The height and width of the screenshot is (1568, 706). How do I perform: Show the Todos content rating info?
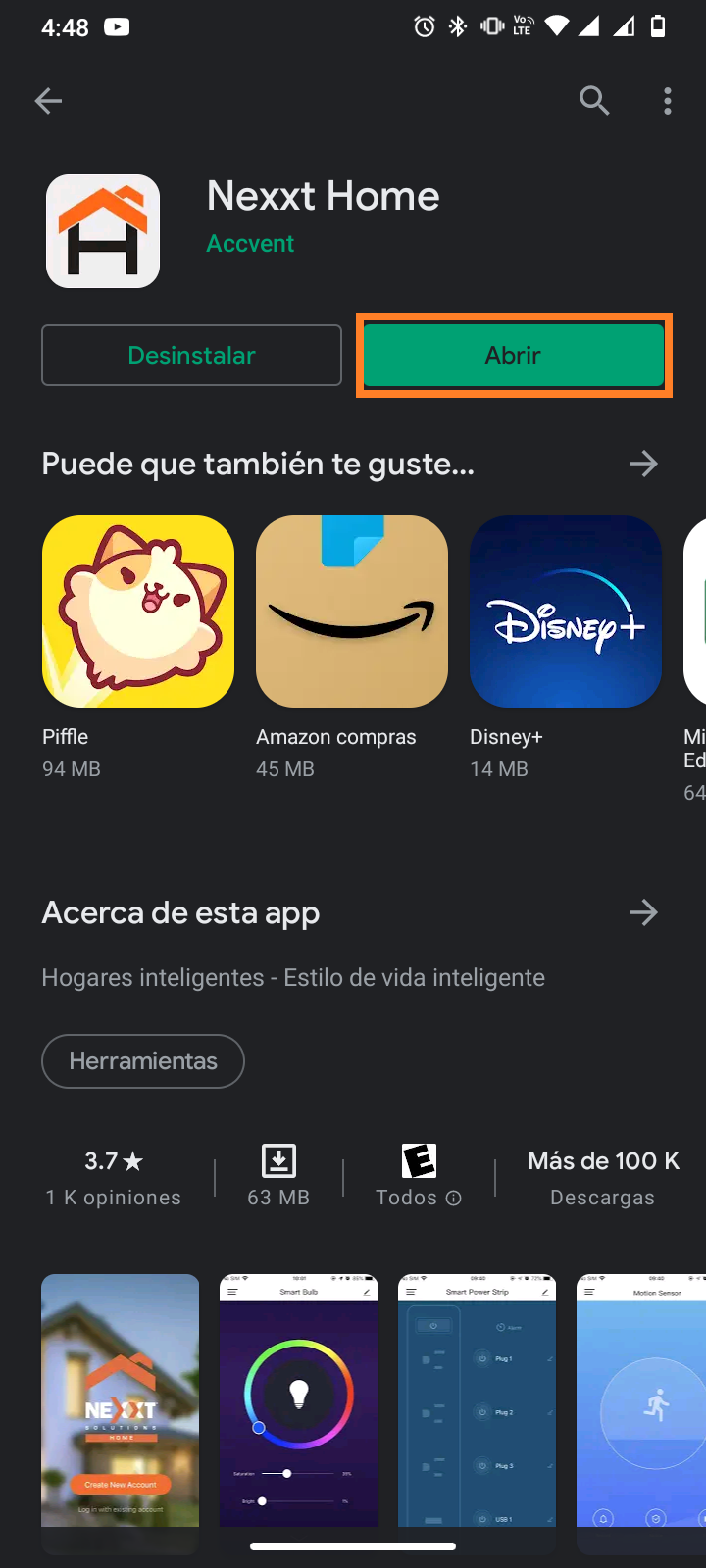coord(419,1177)
